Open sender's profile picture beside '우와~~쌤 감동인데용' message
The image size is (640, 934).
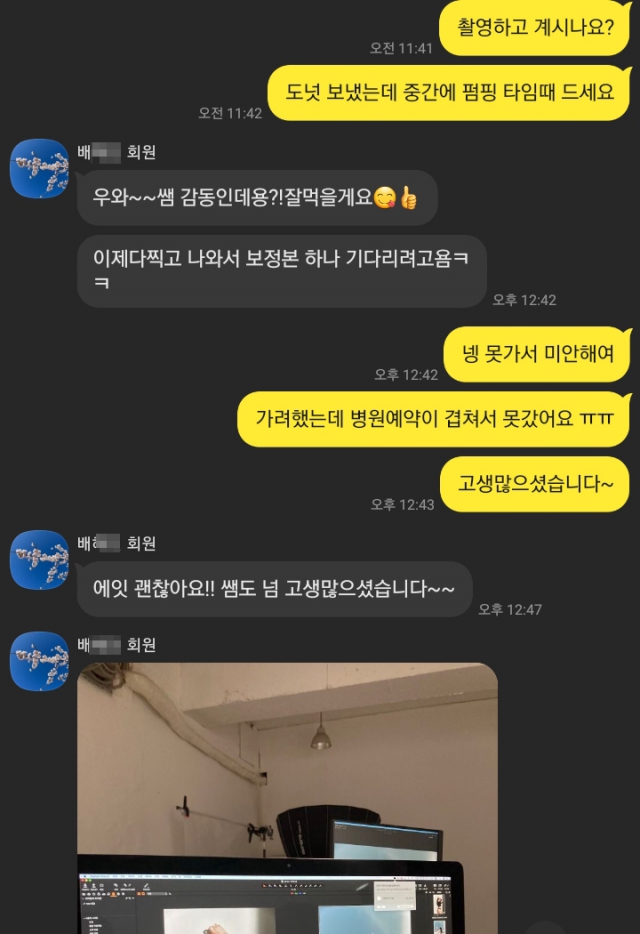39,168
